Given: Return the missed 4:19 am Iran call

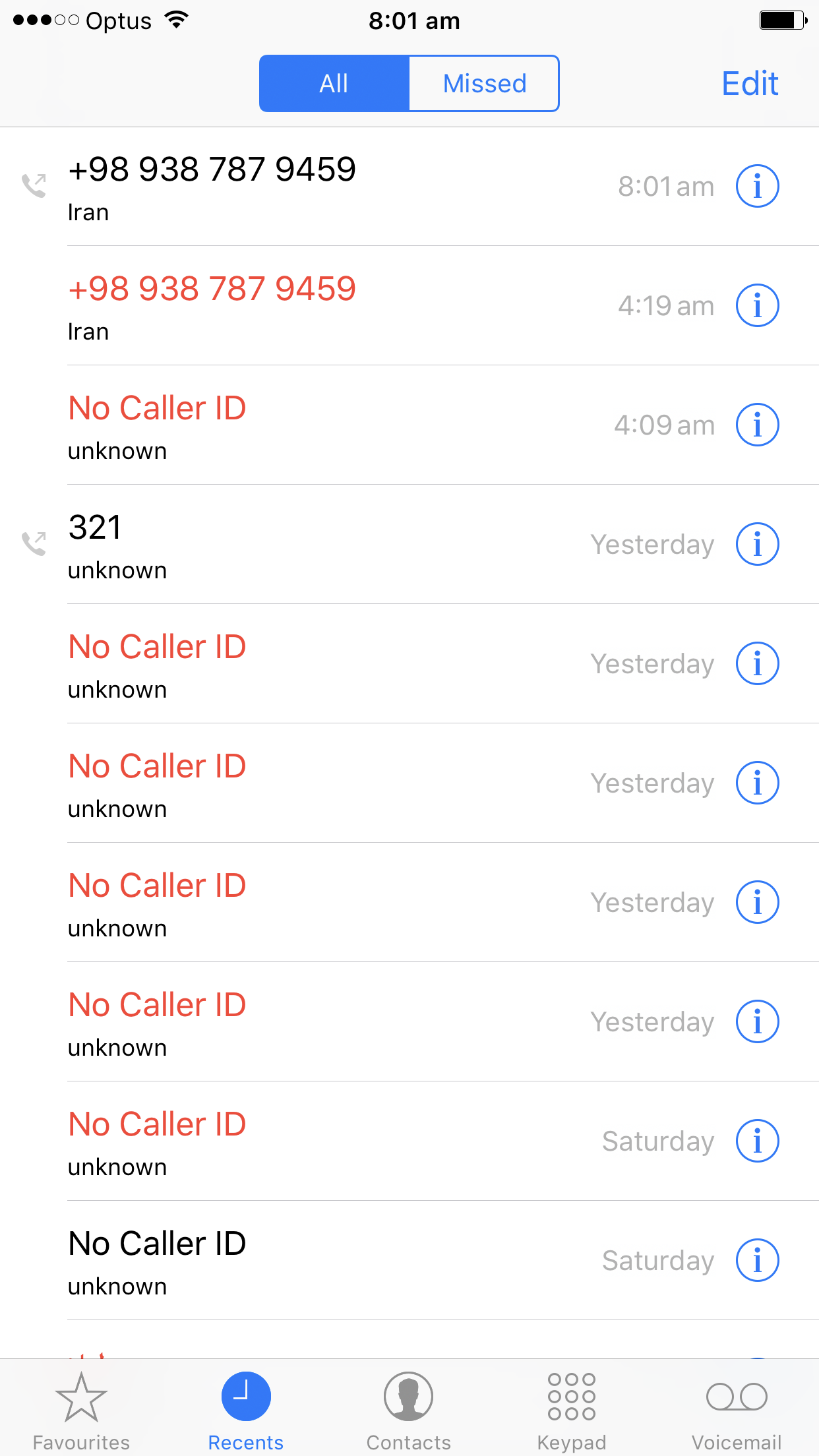Looking at the screenshot, I should [264, 306].
